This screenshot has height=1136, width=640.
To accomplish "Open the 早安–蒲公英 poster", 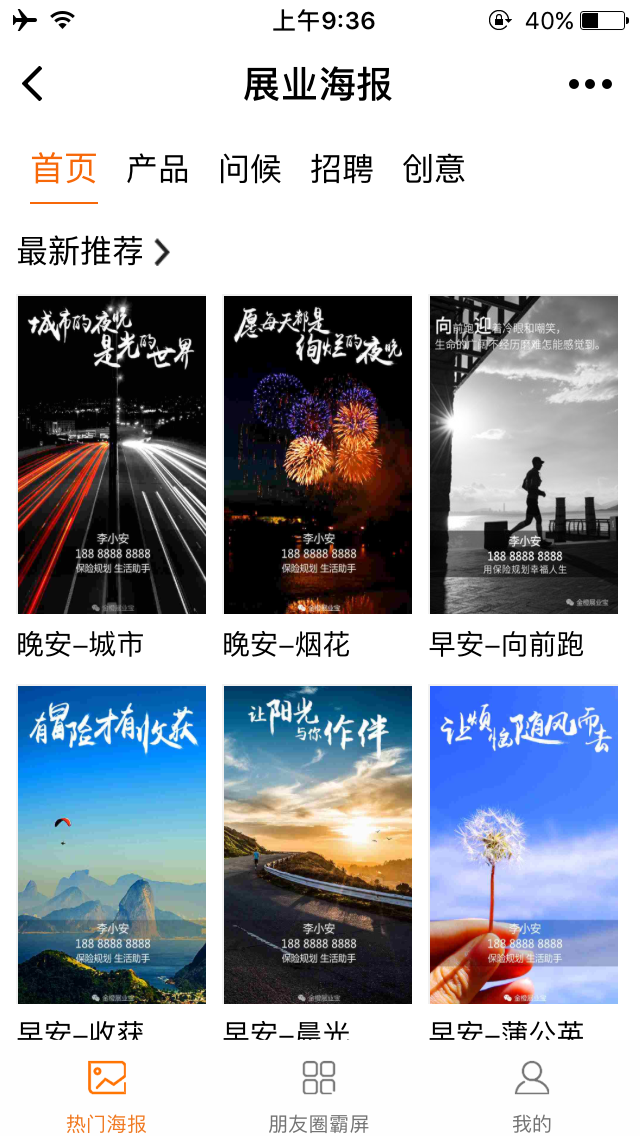I will [x=524, y=845].
